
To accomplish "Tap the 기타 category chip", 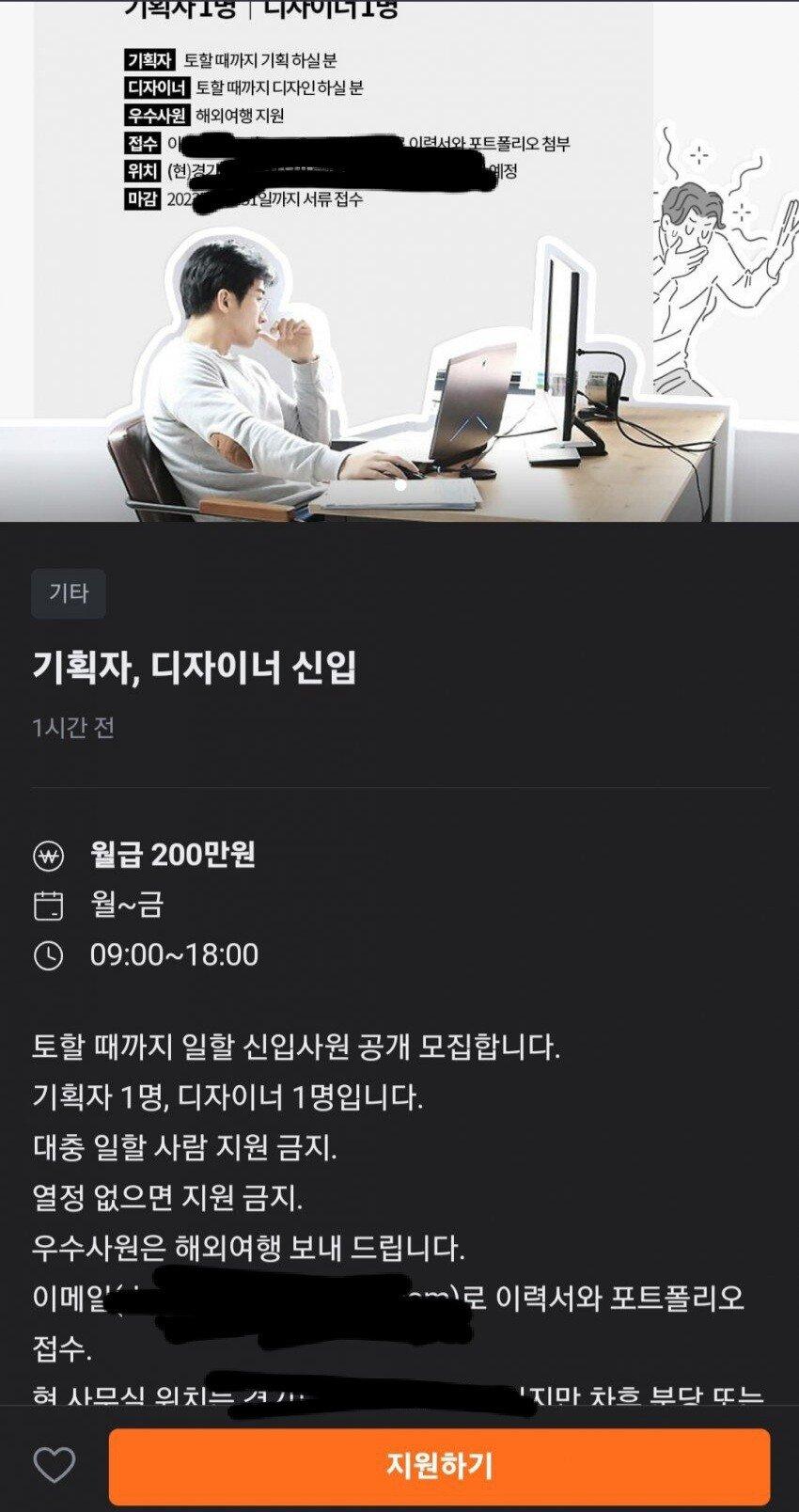I will pos(68,593).
